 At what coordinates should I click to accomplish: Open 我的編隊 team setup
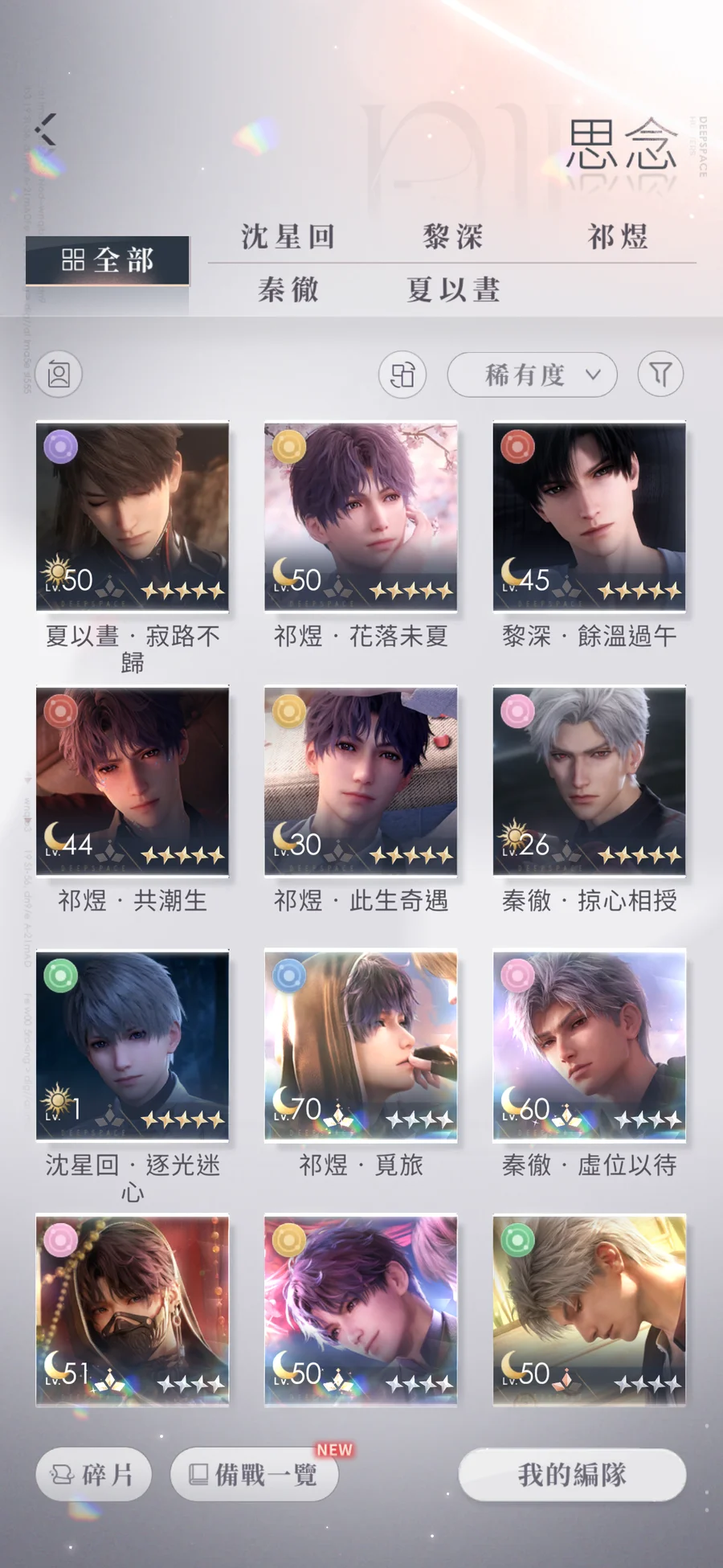572,1474
